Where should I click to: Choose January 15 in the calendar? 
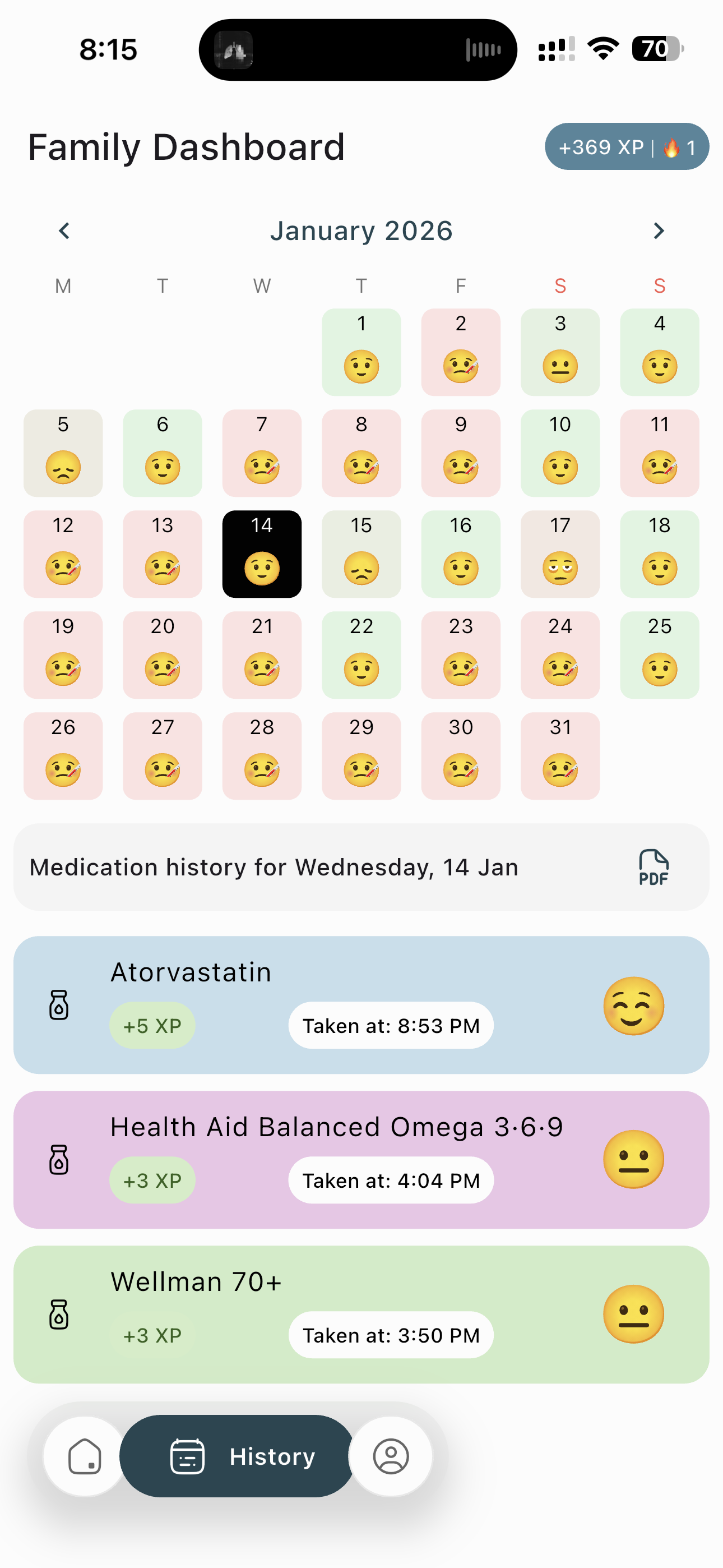pos(361,554)
